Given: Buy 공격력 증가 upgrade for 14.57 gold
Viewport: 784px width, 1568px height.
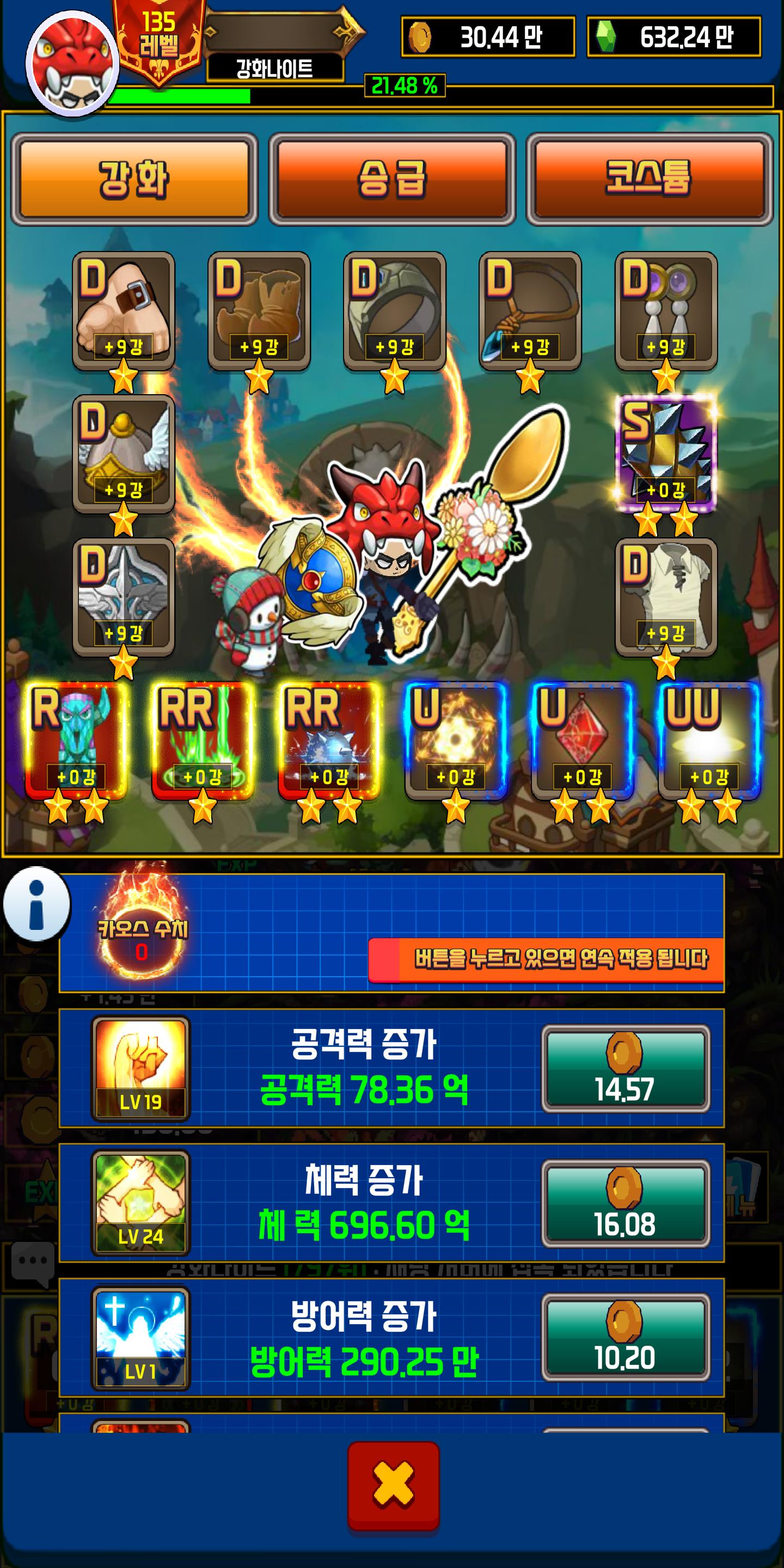Looking at the screenshot, I should tap(626, 1069).
